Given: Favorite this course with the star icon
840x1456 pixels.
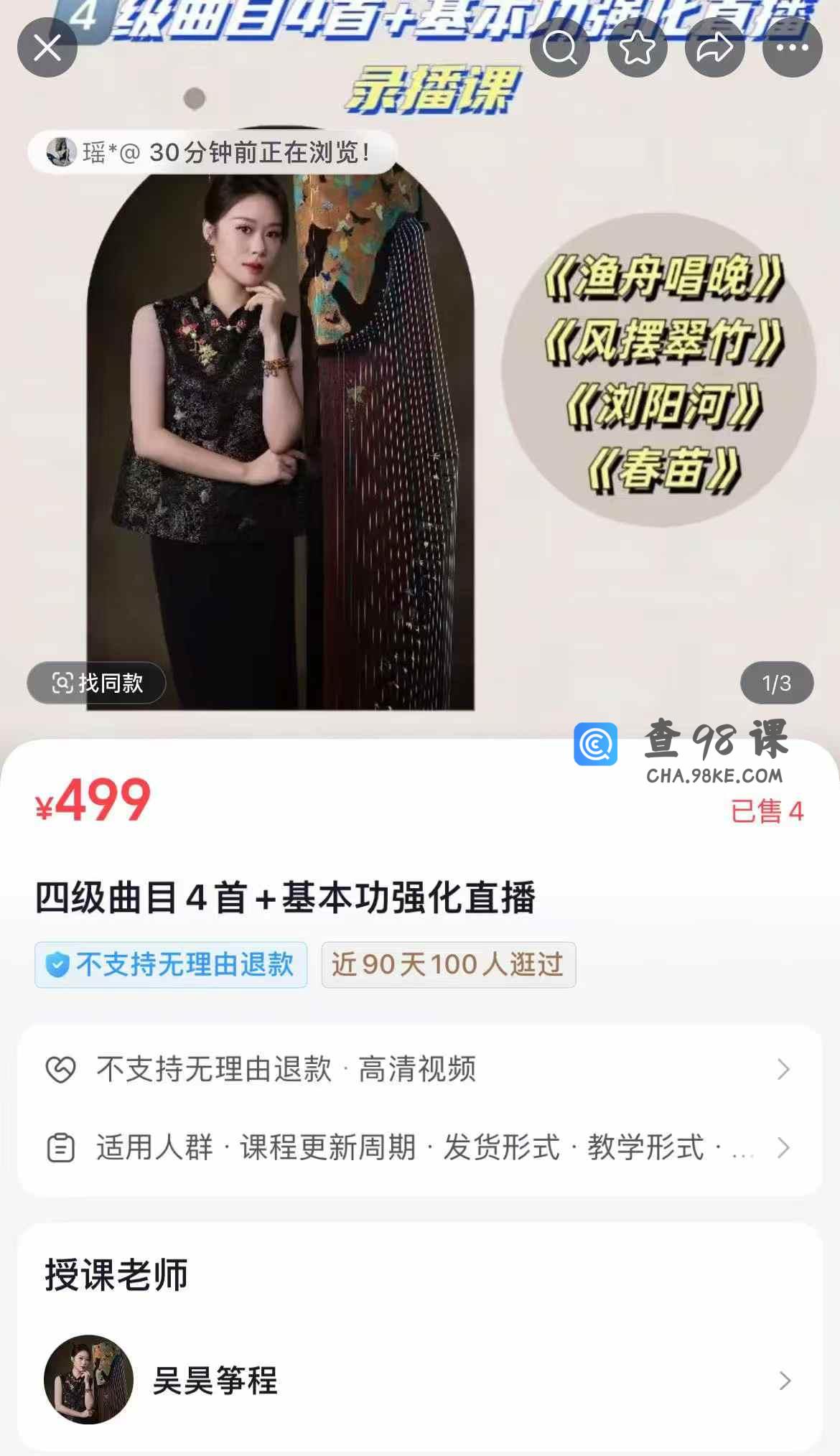Looking at the screenshot, I should point(637,48).
